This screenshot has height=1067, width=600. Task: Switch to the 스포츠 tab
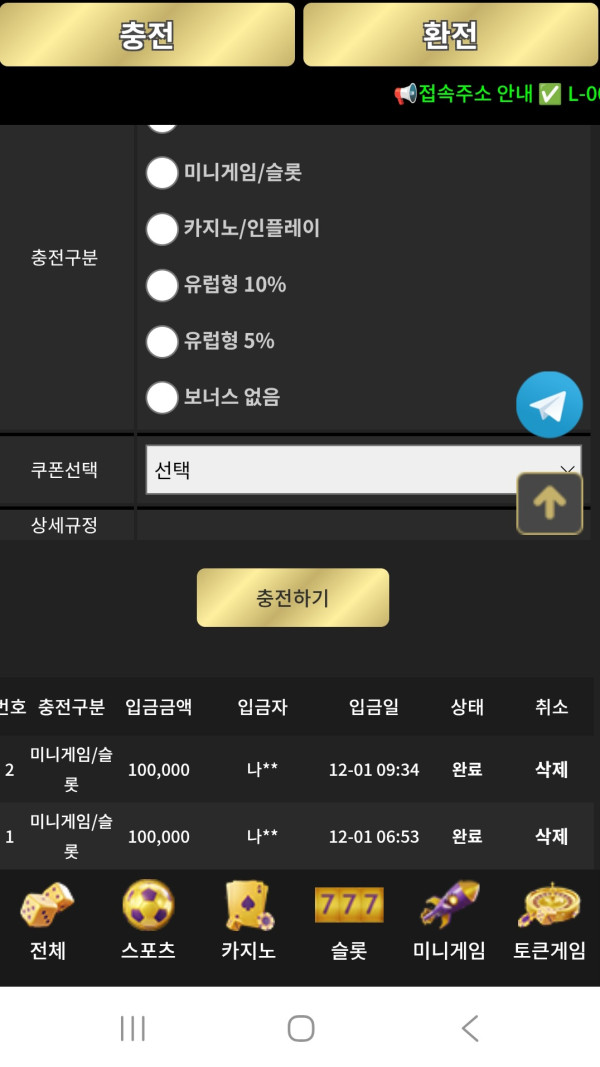(x=148, y=922)
